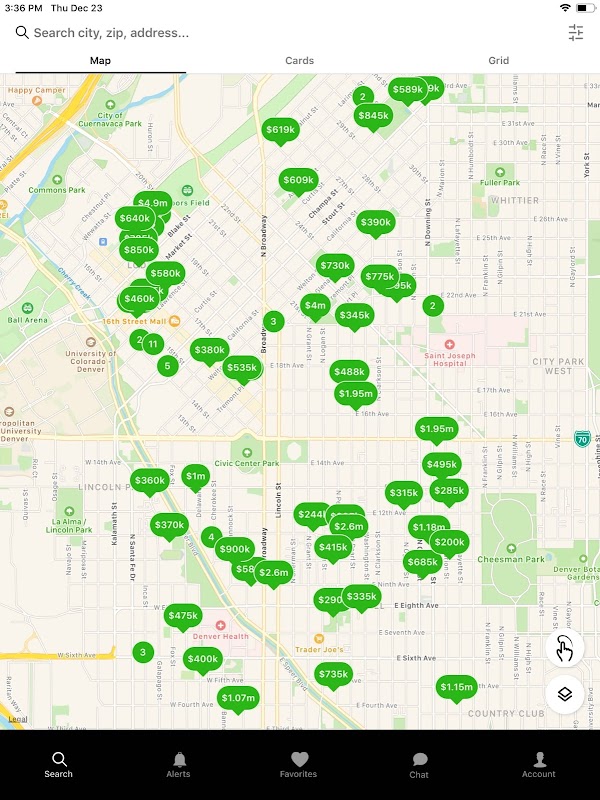Tap the $4m listing pin
The height and width of the screenshot is (800, 600).
coord(315,306)
